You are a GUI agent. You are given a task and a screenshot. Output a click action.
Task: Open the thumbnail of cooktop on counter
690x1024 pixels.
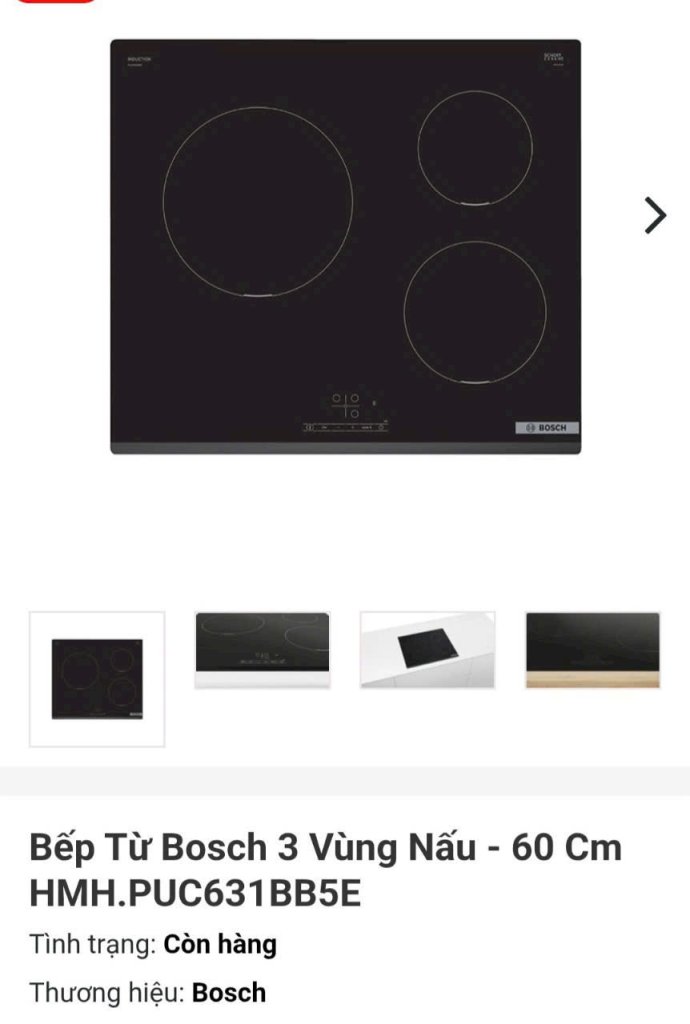pos(427,650)
